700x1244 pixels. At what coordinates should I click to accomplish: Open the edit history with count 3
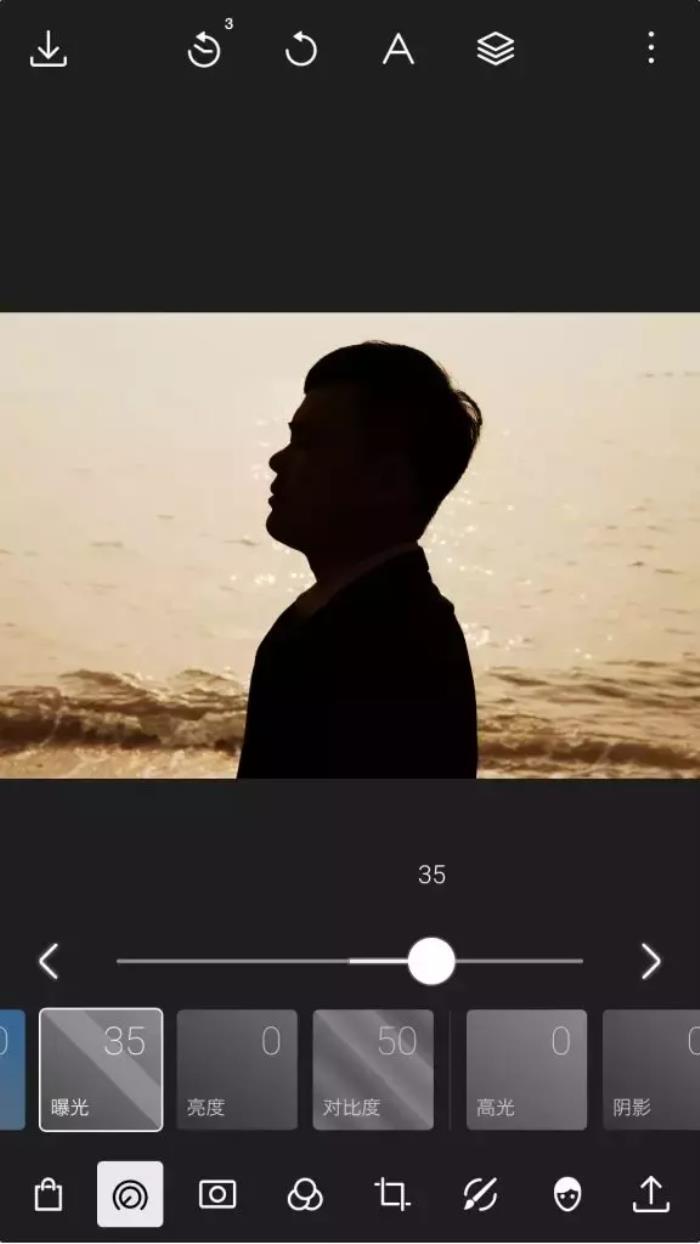pos(206,48)
